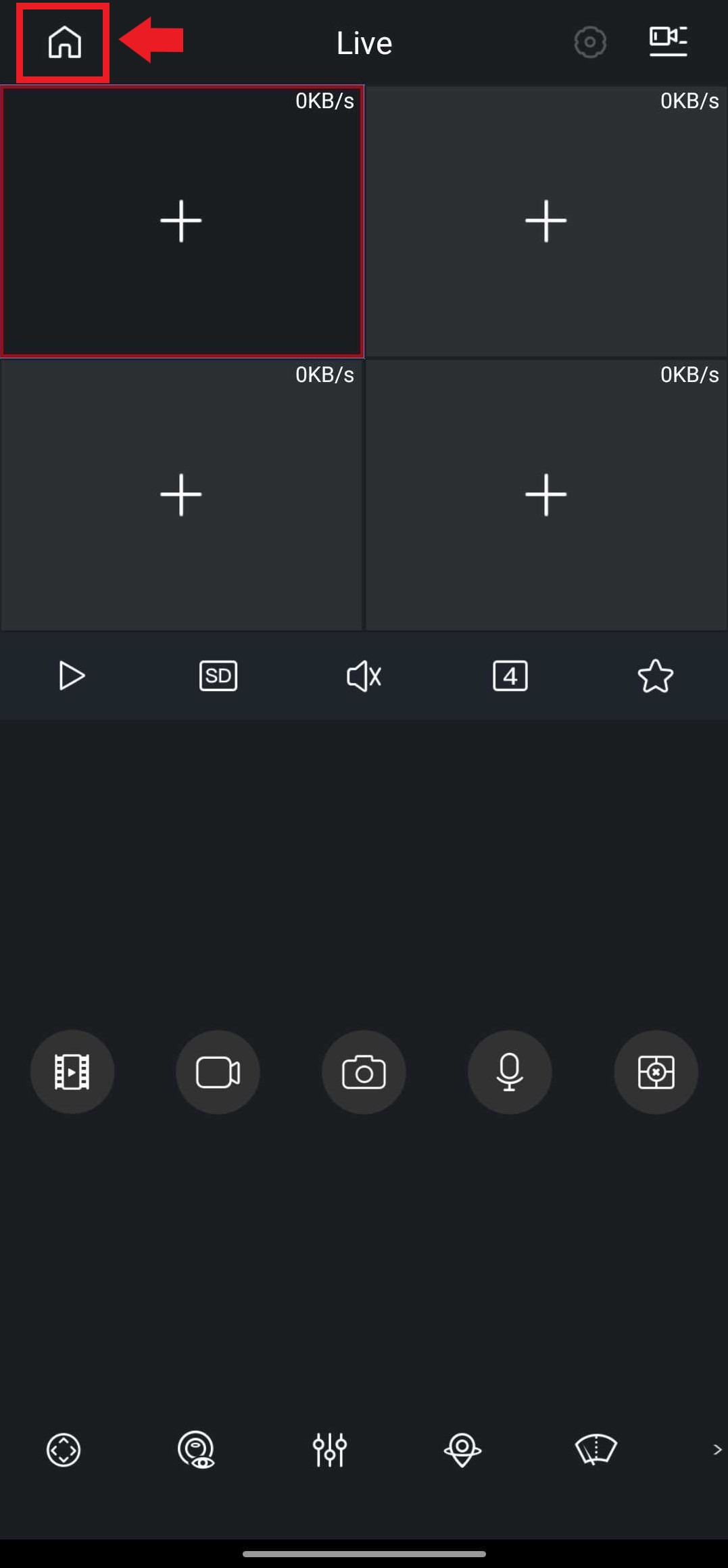728x1568 pixels.
Task: Start playback with the play icon
Action: [x=72, y=675]
